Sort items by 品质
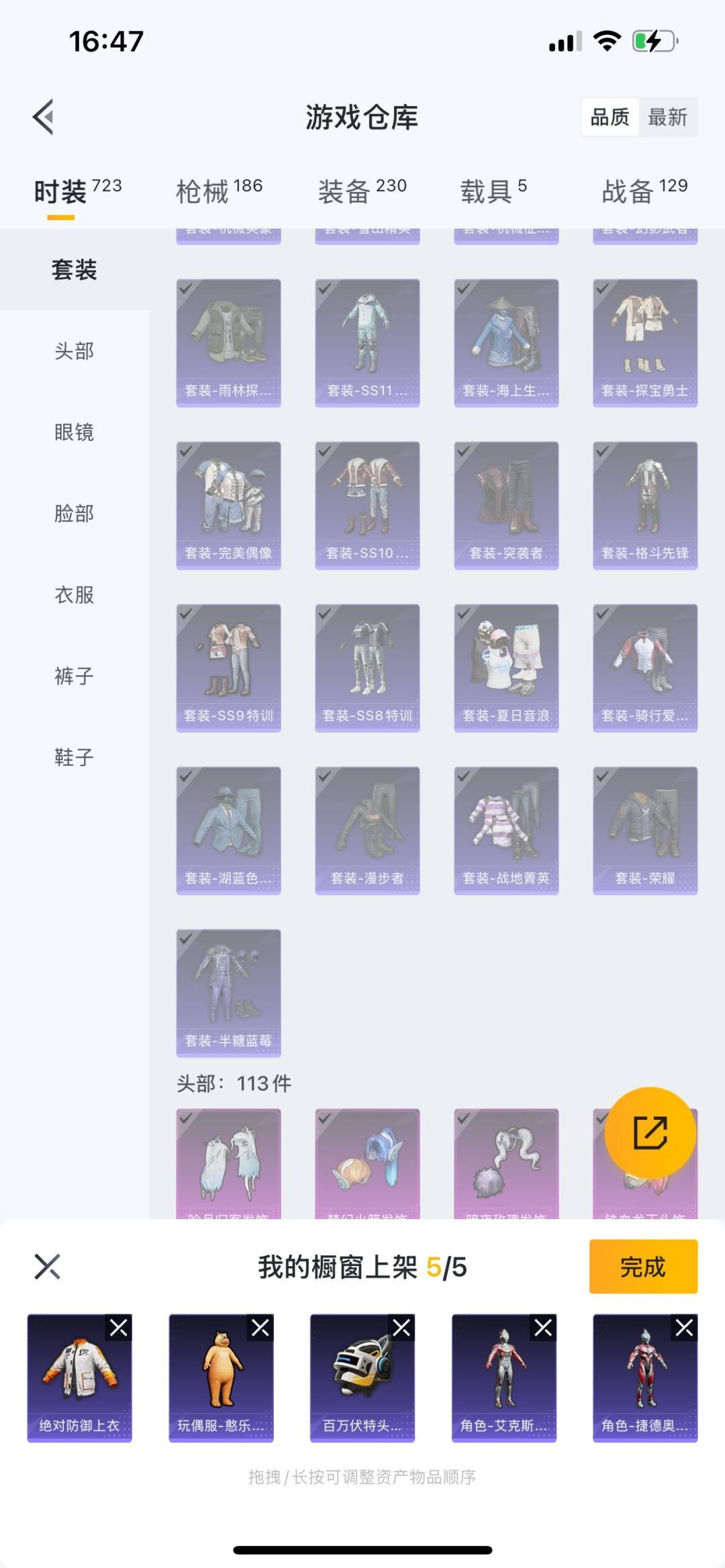Screen dimensions: 725x1568 [610, 117]
